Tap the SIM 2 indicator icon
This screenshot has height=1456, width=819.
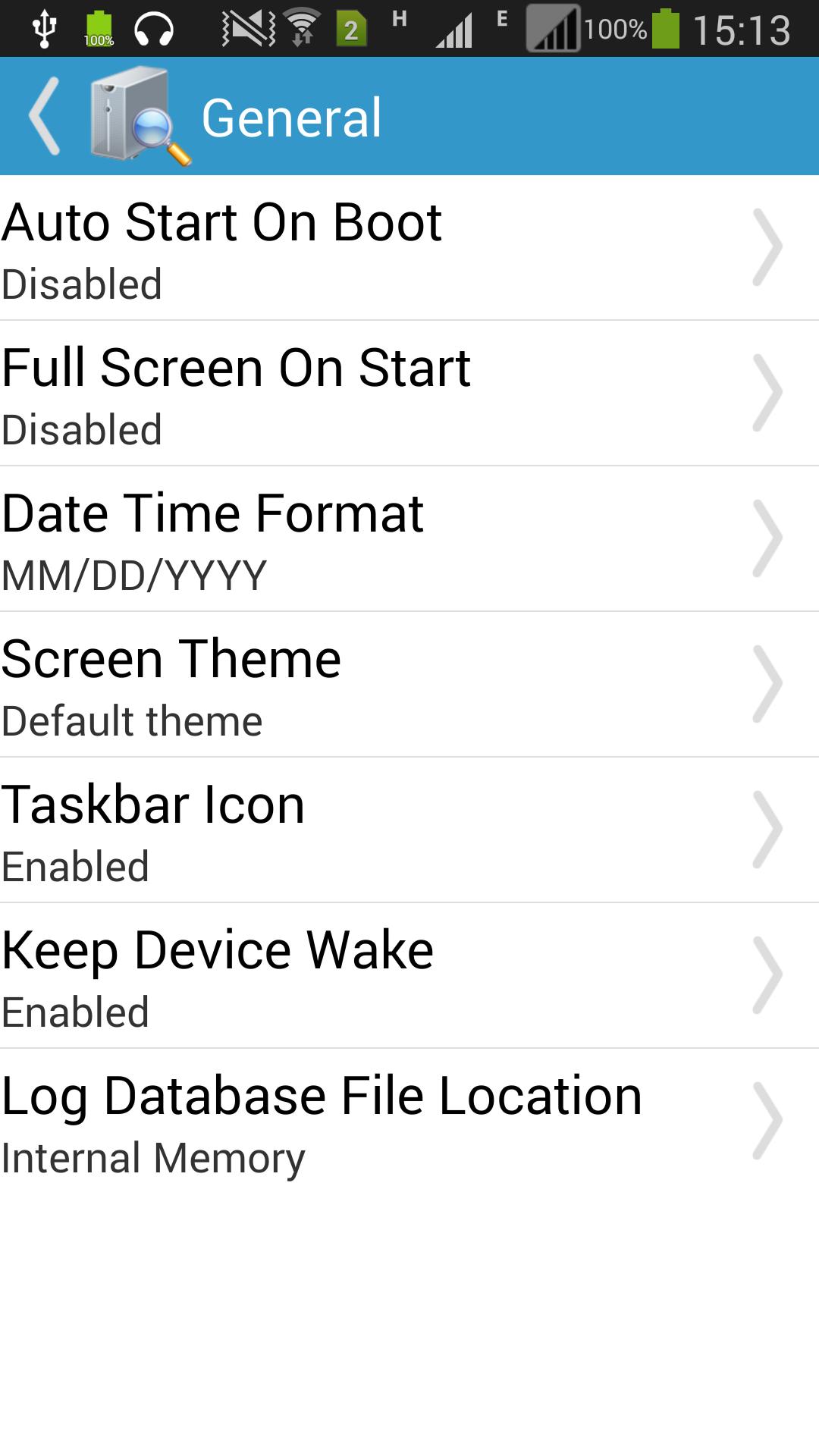(350, 29)
